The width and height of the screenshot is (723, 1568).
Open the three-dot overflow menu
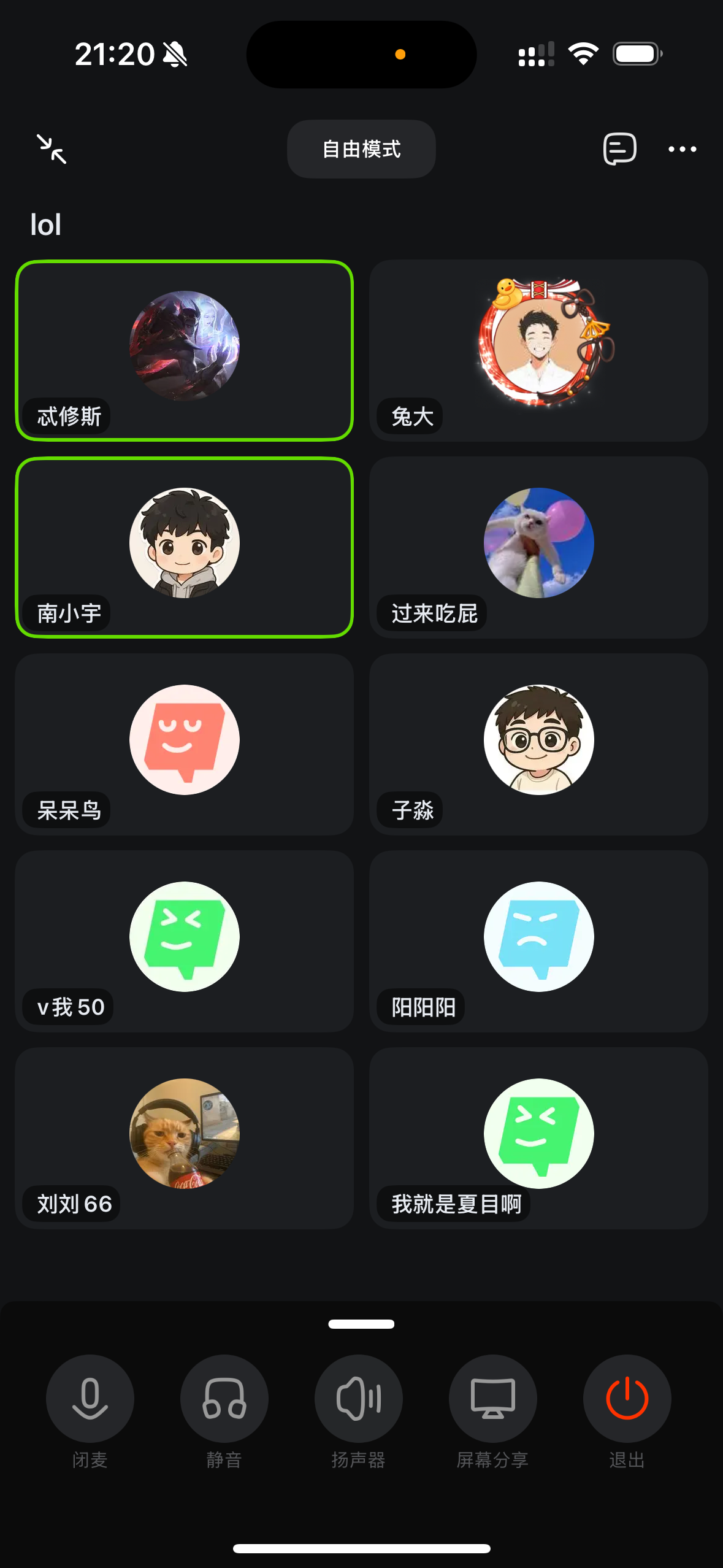(682, 149)
